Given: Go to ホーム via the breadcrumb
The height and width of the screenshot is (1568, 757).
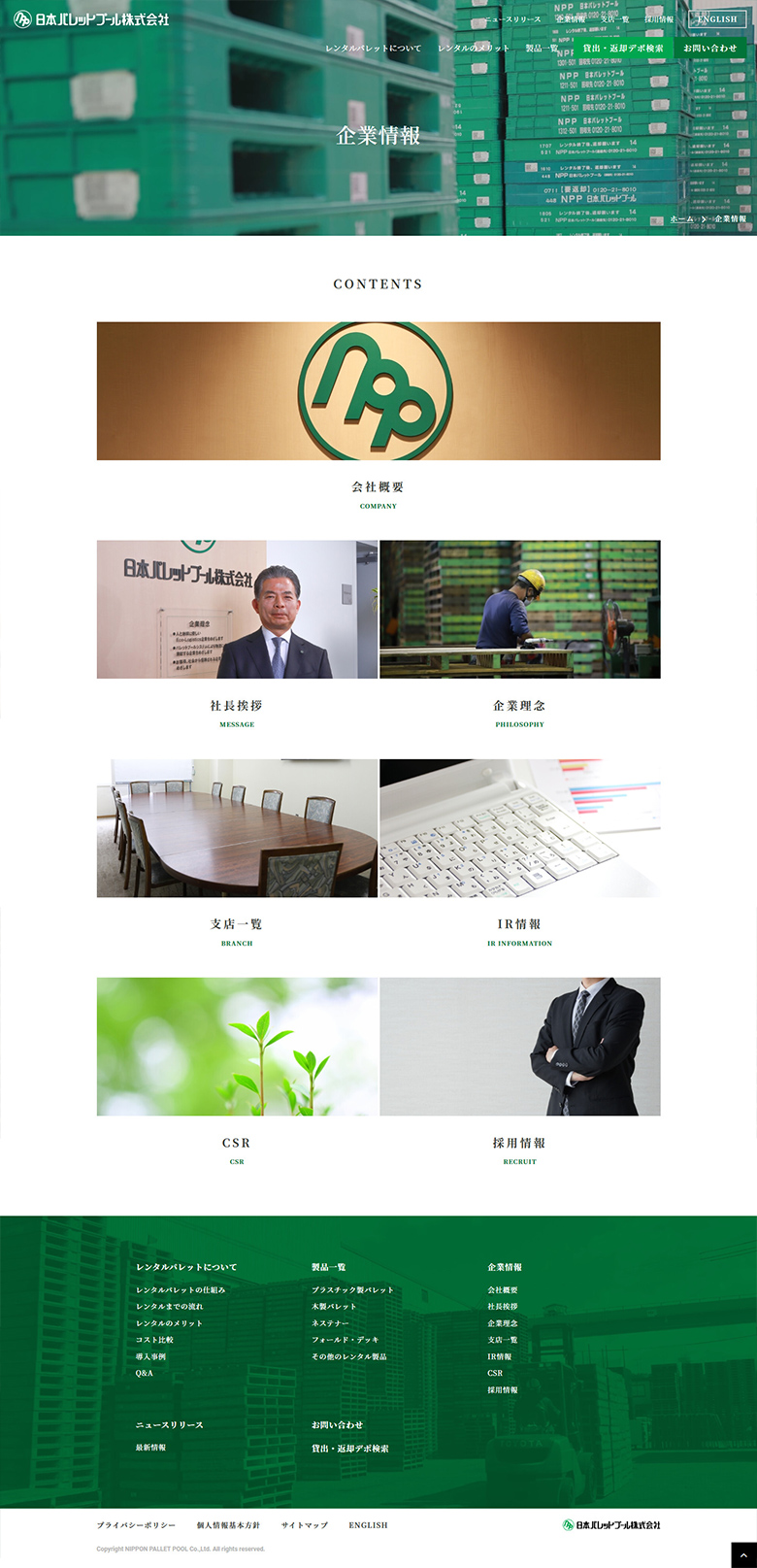Looking at the screenshot, I should [681, 219].
